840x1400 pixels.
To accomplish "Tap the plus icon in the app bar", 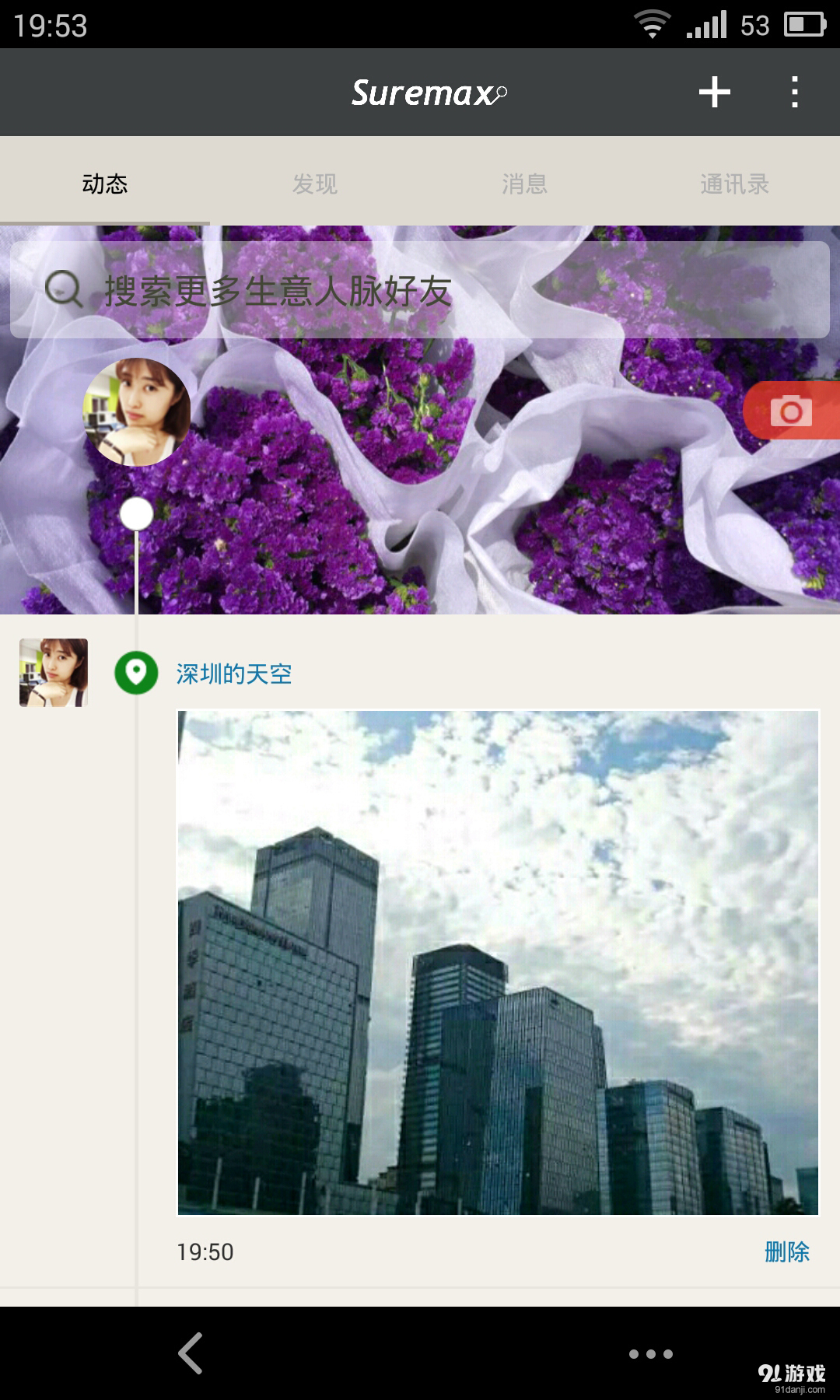I will 714,93.
